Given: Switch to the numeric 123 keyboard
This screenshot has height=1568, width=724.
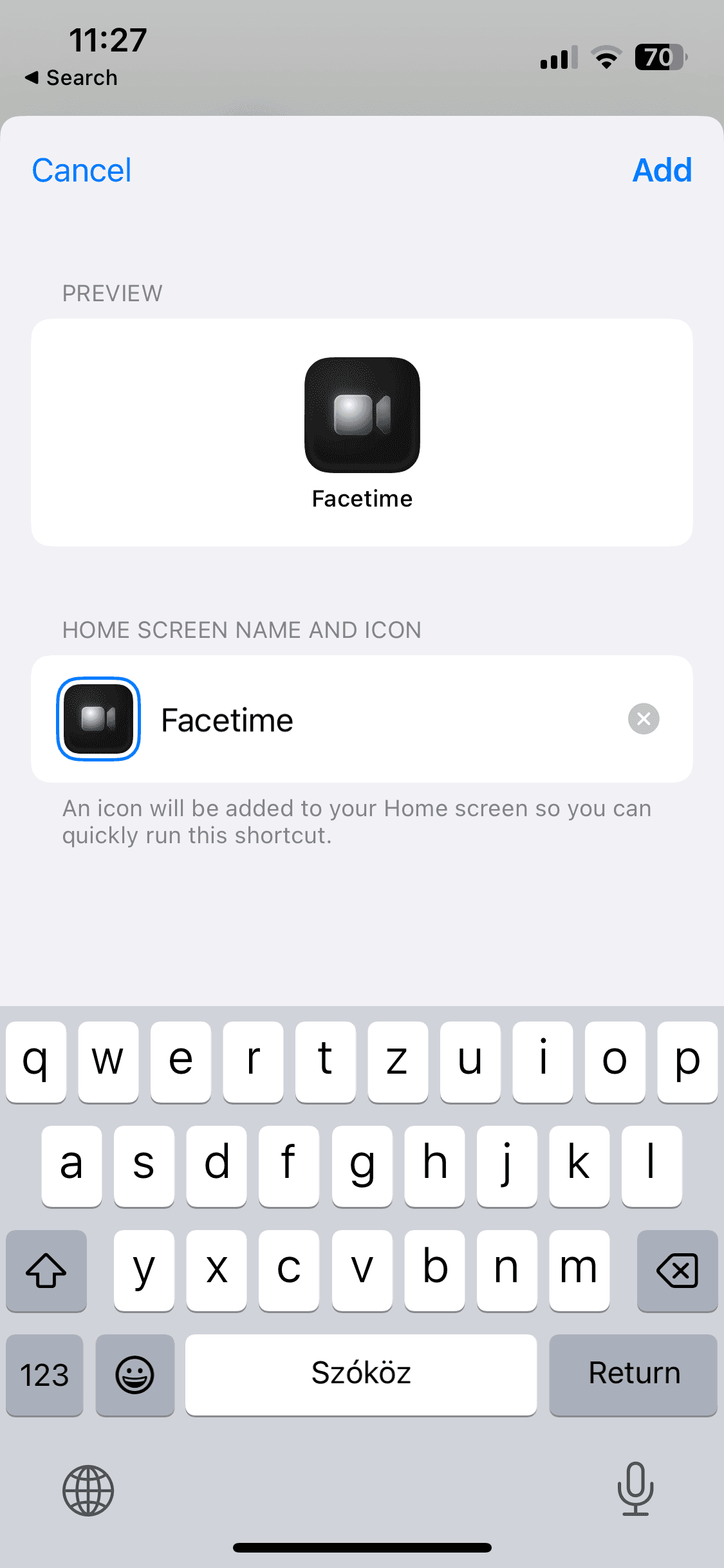Looking at the screenshot, I should [x=44, y=1375].
